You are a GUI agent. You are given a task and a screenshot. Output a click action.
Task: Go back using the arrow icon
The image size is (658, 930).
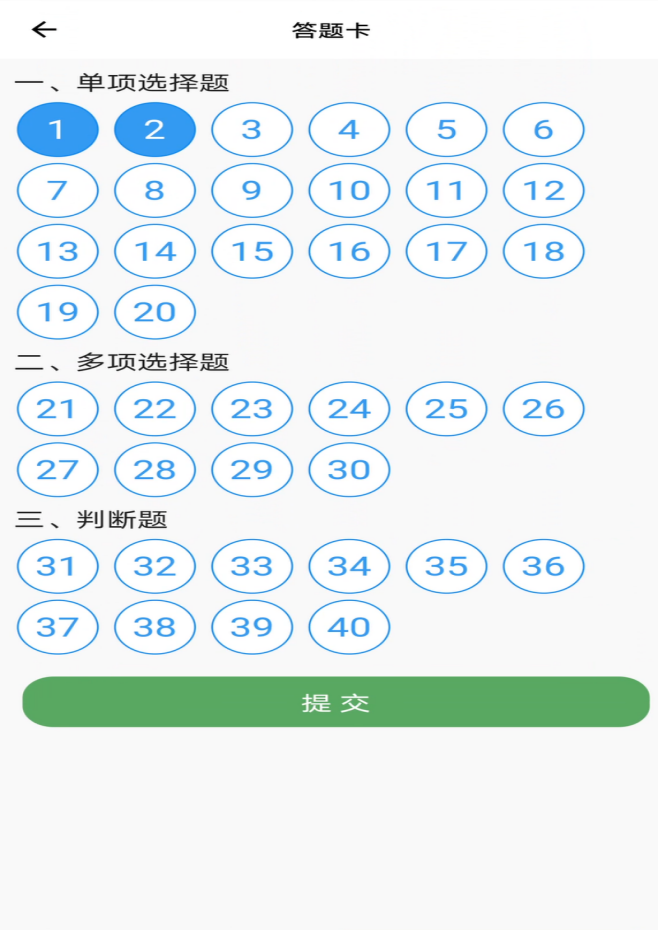click(x=44, y=30)
